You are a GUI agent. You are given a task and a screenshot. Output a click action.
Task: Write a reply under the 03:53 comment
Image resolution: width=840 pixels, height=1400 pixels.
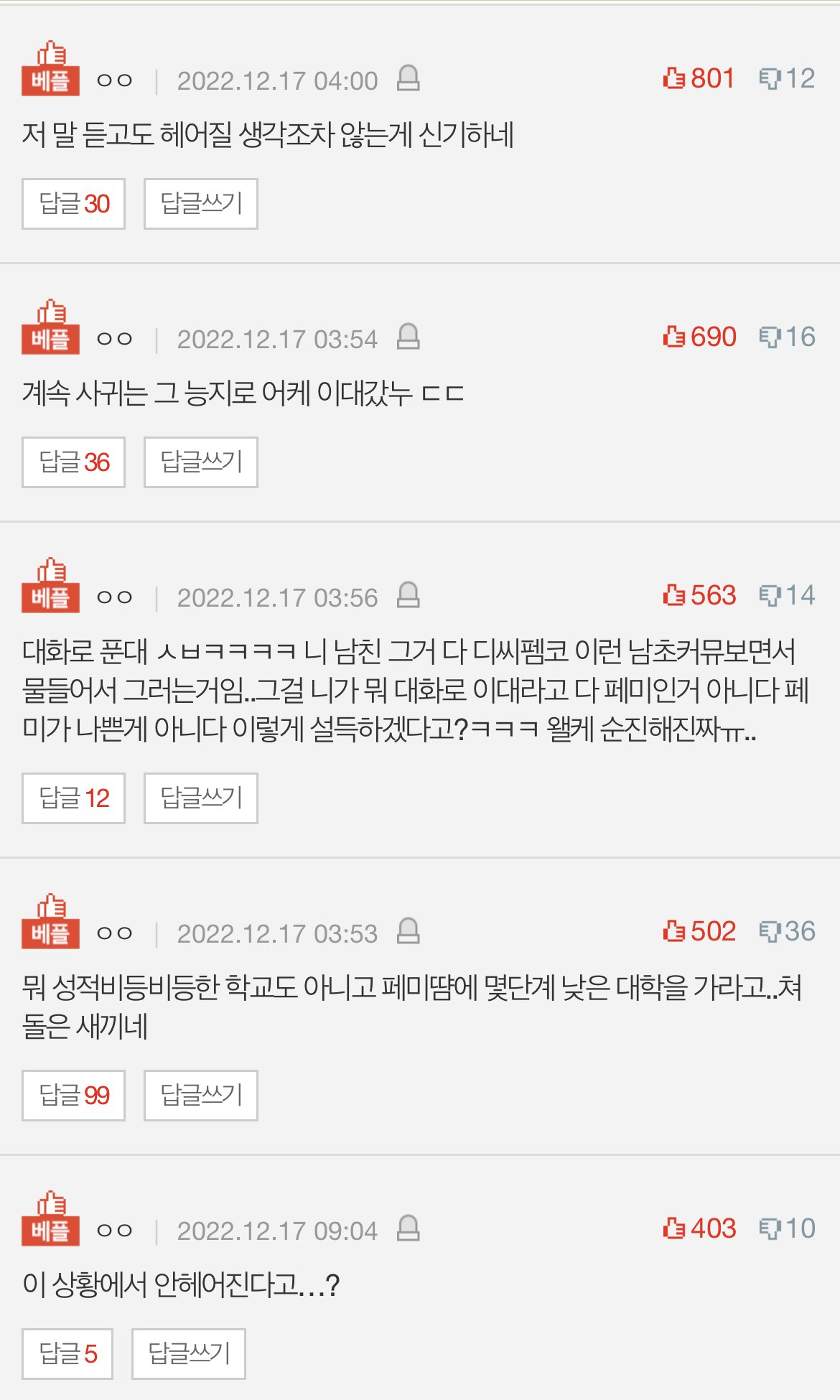click(x=200, y=1096)
